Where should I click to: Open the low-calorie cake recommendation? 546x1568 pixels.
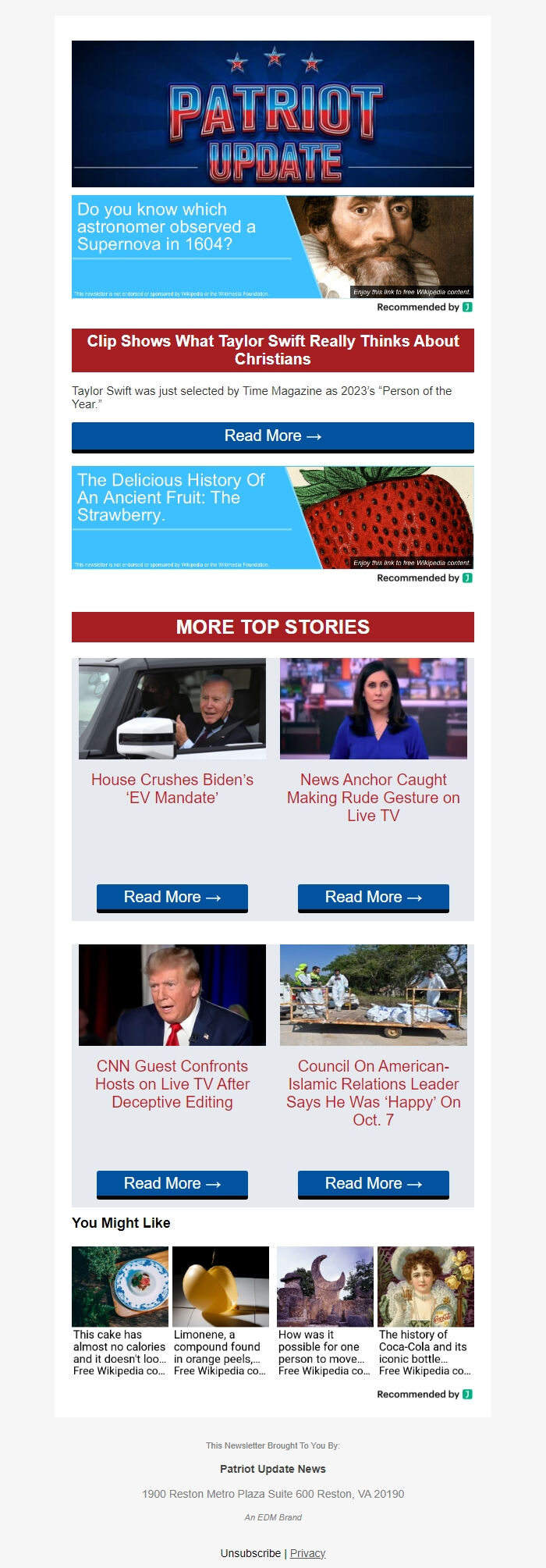coord(119,1311)
